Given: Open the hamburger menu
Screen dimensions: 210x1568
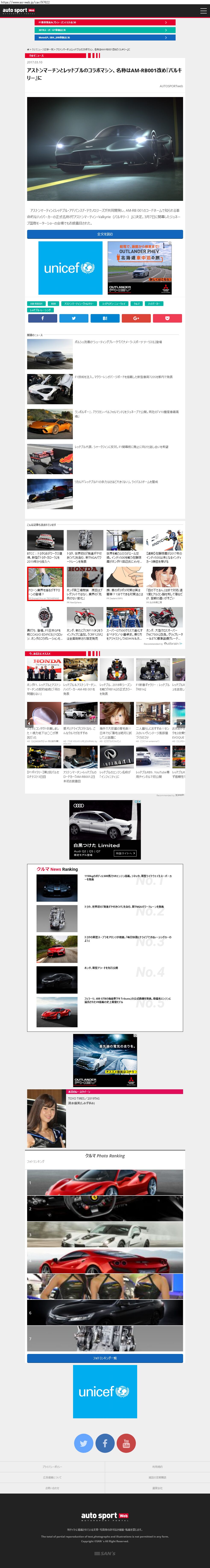Looking at the screenshot, I should tap(203, 10).
